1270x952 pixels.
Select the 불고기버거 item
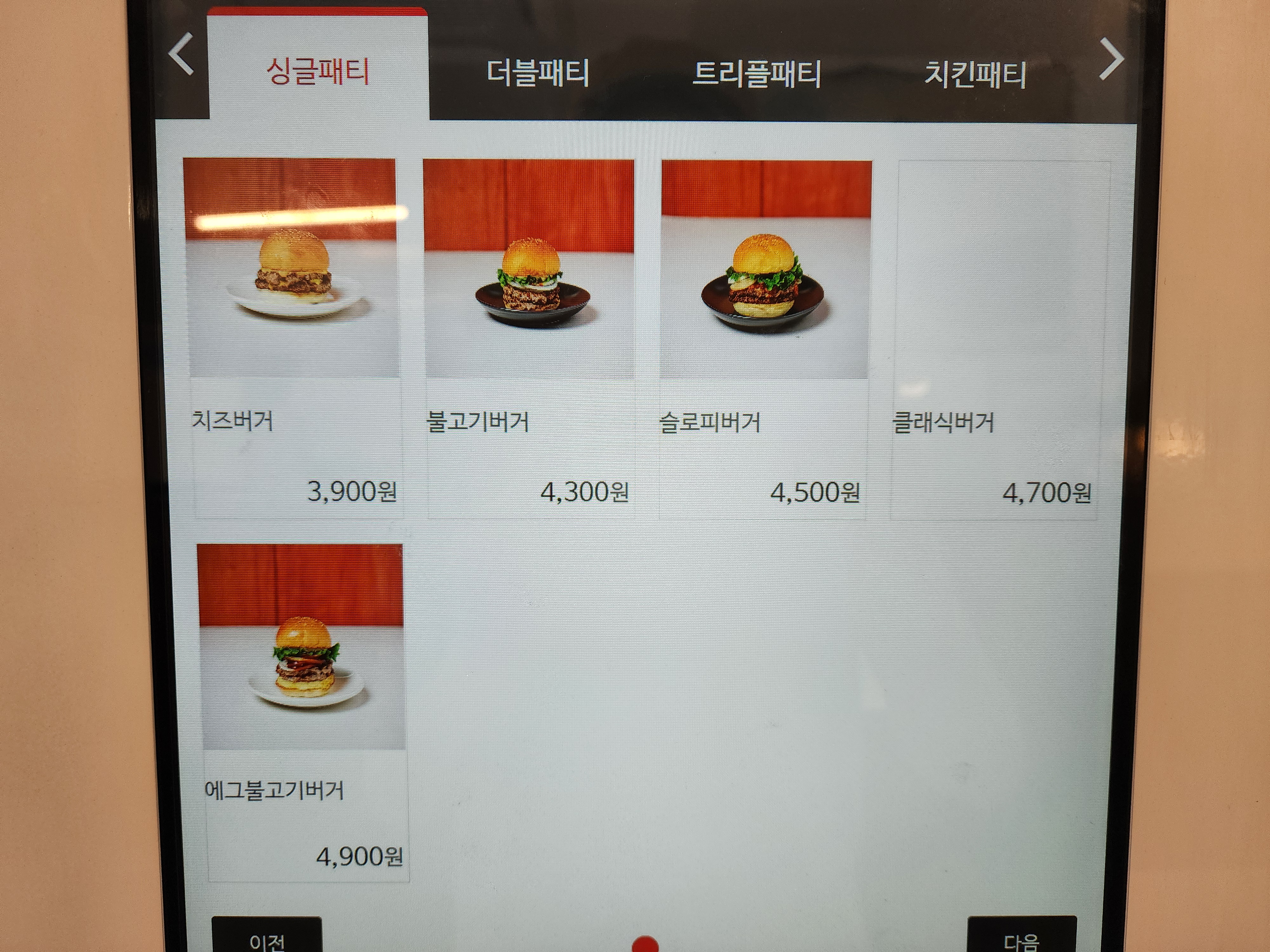click(x=529, y=339)
